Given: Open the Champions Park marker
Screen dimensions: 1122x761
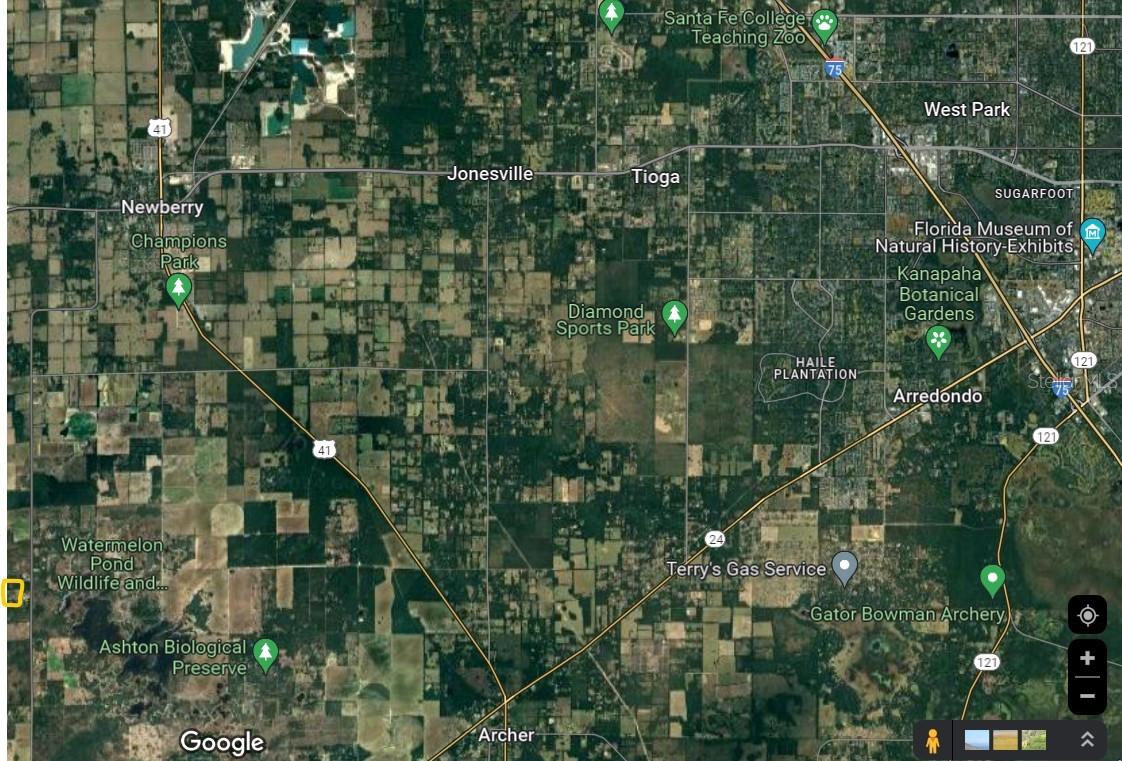Looking at the screenshot, I should [x=179, y=290].
